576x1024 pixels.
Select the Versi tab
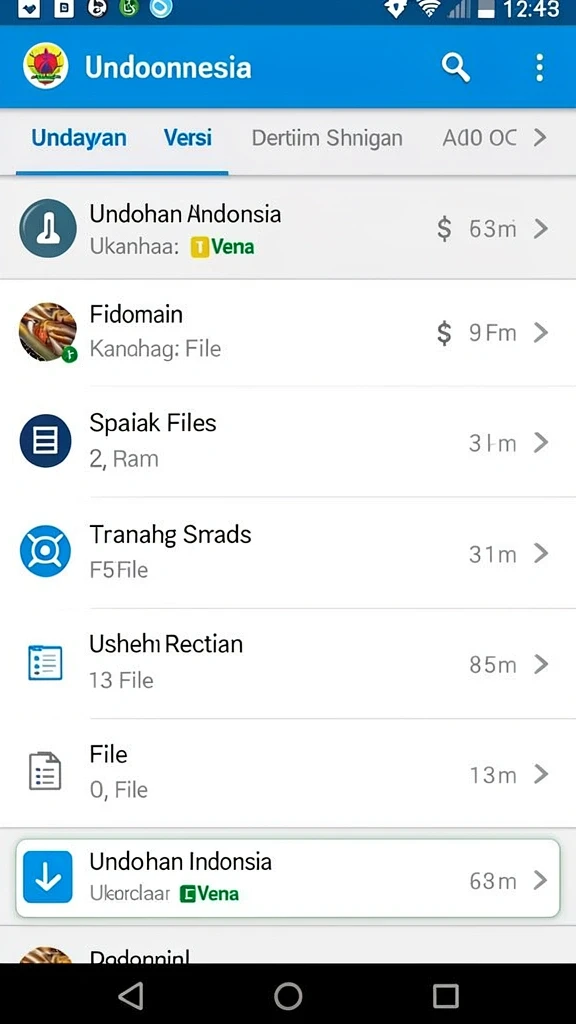[x=187, y=138]
